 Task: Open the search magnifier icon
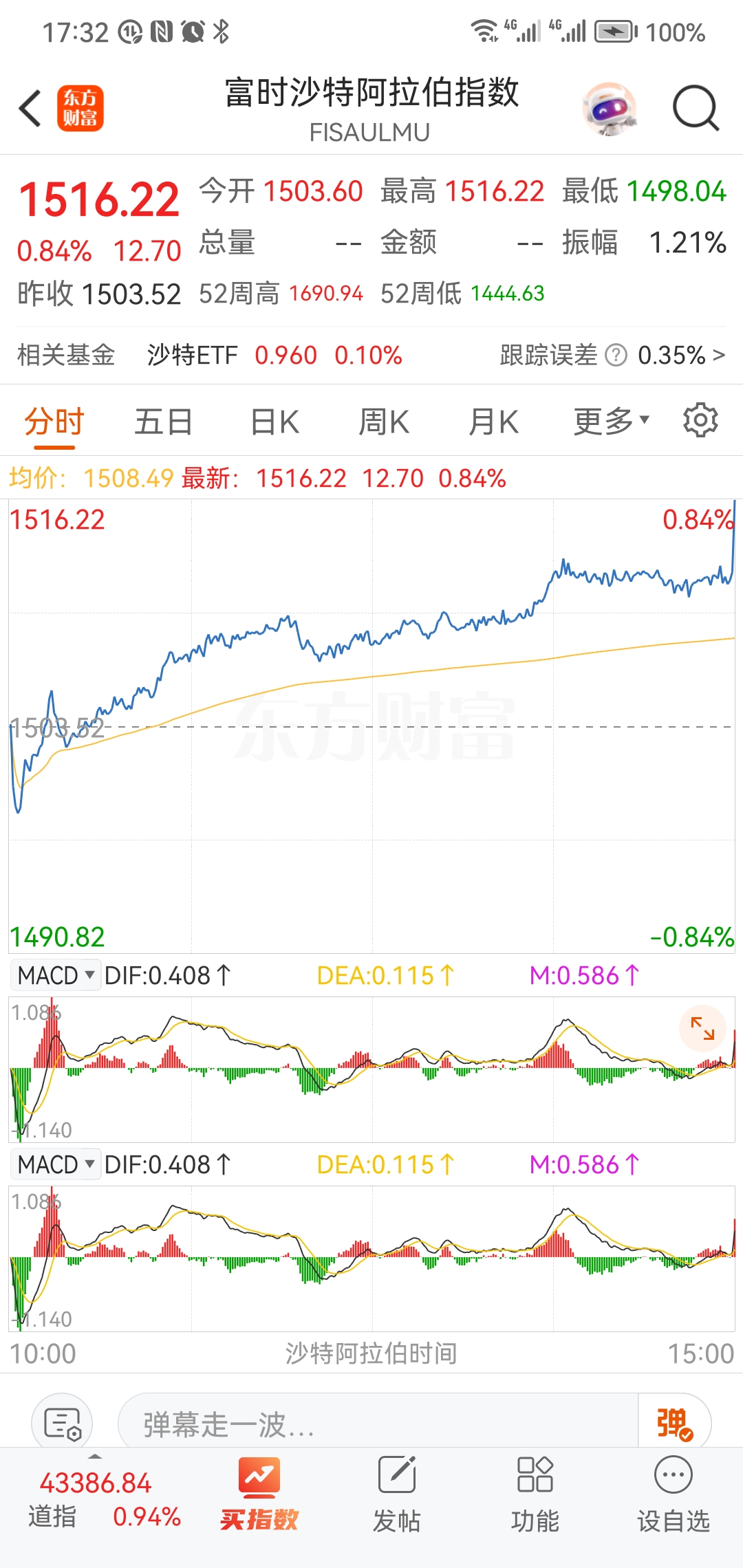pos(696,109)
